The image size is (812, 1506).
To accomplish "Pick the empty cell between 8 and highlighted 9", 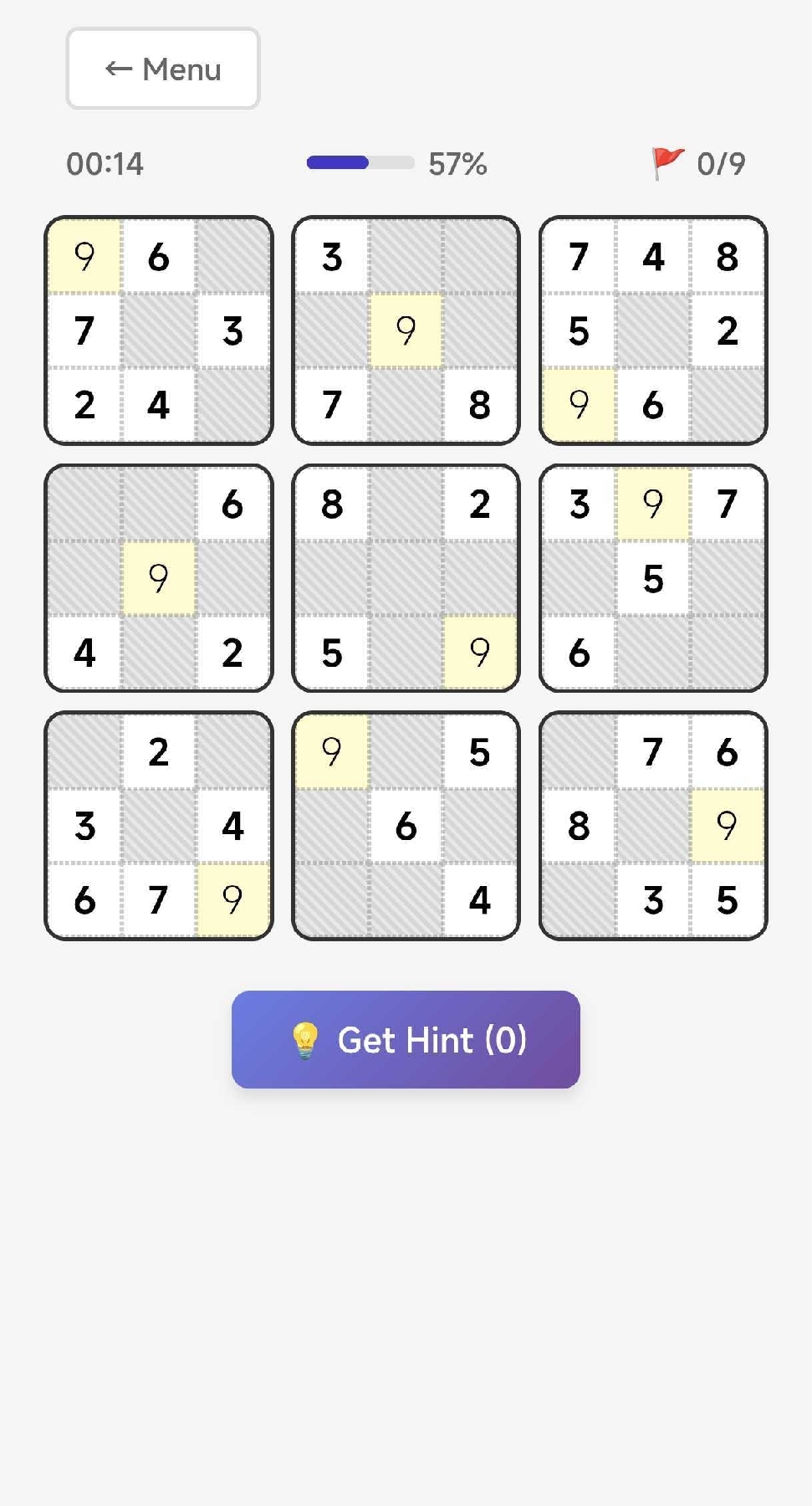I will coord(653,826).
